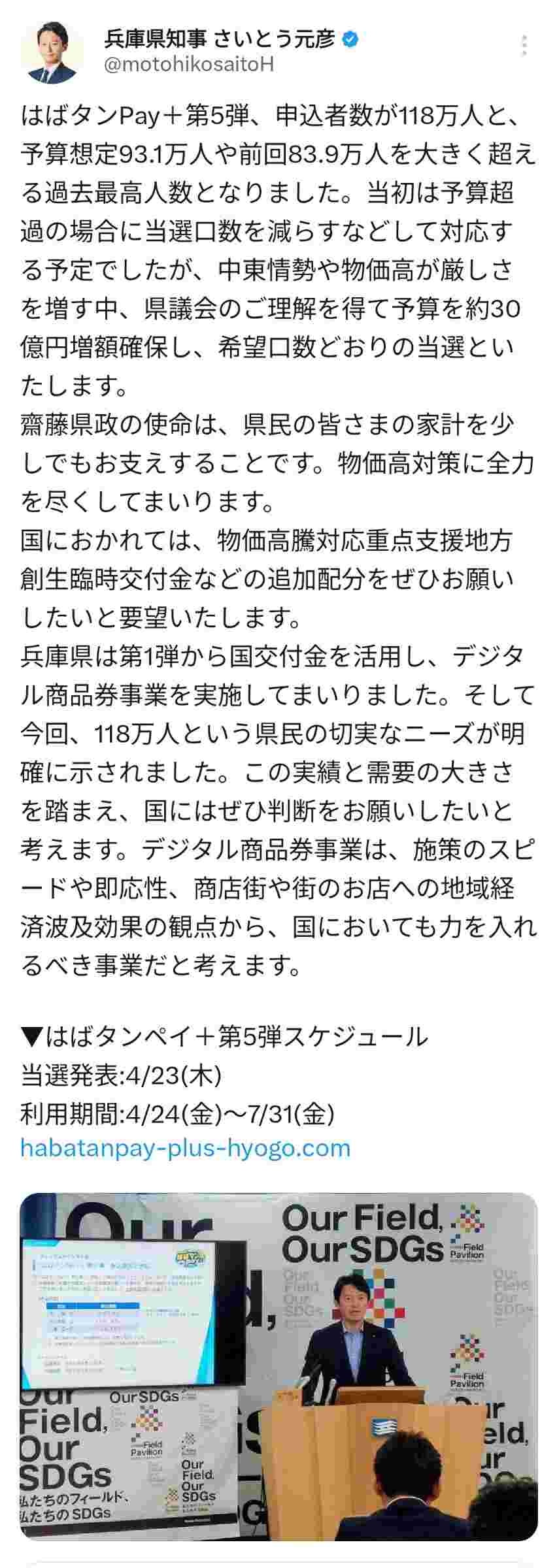Open the habatanpay-plus-hyogo.com link

point(186,1147)
